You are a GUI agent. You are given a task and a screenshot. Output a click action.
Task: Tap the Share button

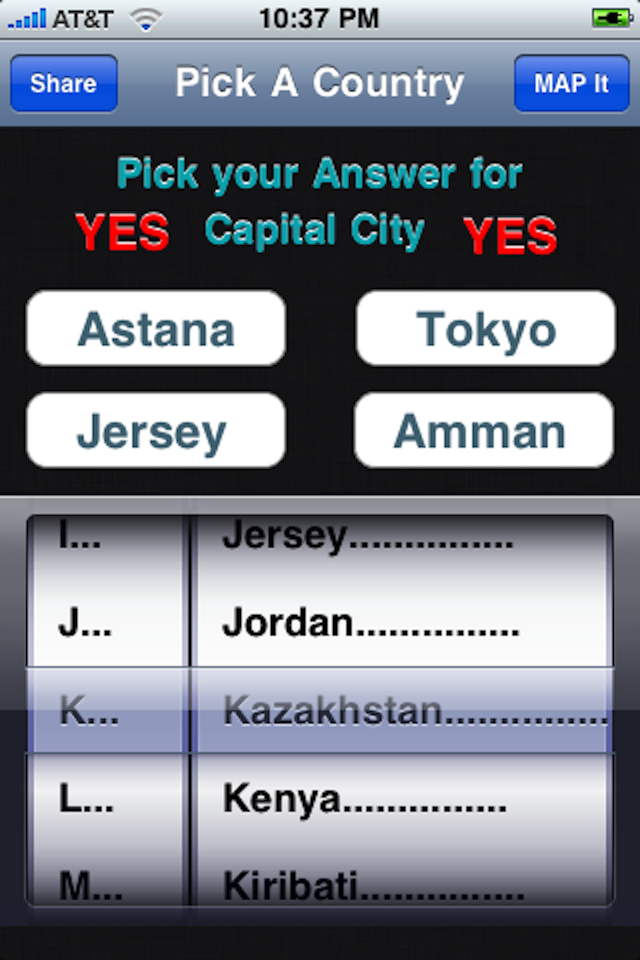[63, 83]
